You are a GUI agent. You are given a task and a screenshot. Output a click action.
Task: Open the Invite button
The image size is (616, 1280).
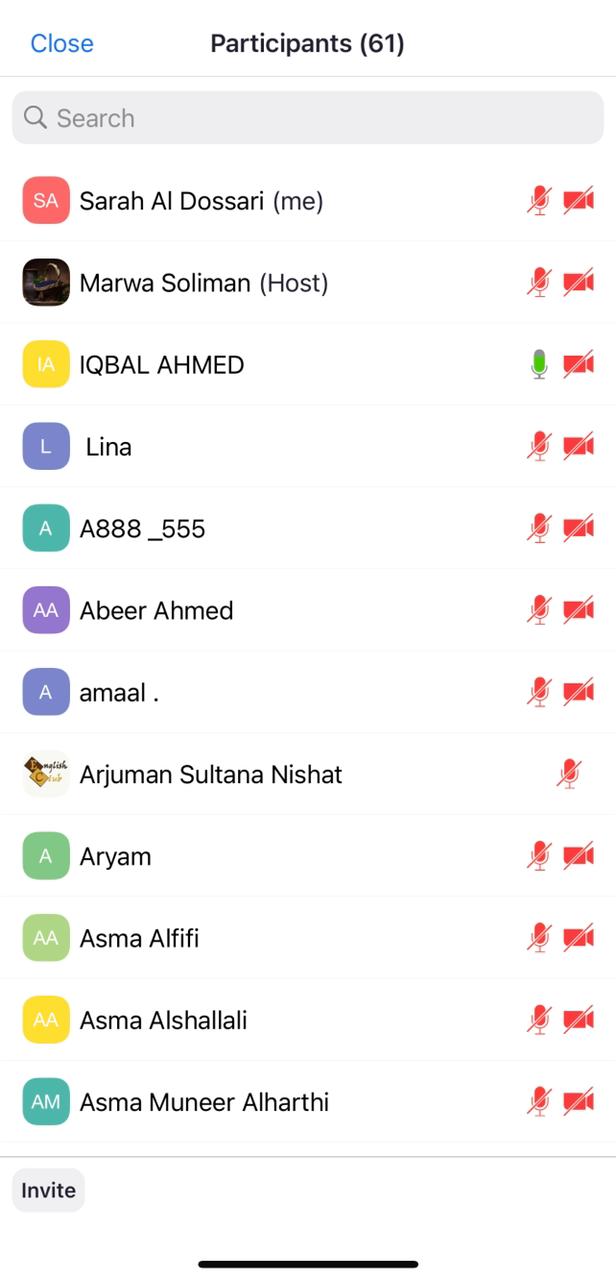coord(49,1190)
